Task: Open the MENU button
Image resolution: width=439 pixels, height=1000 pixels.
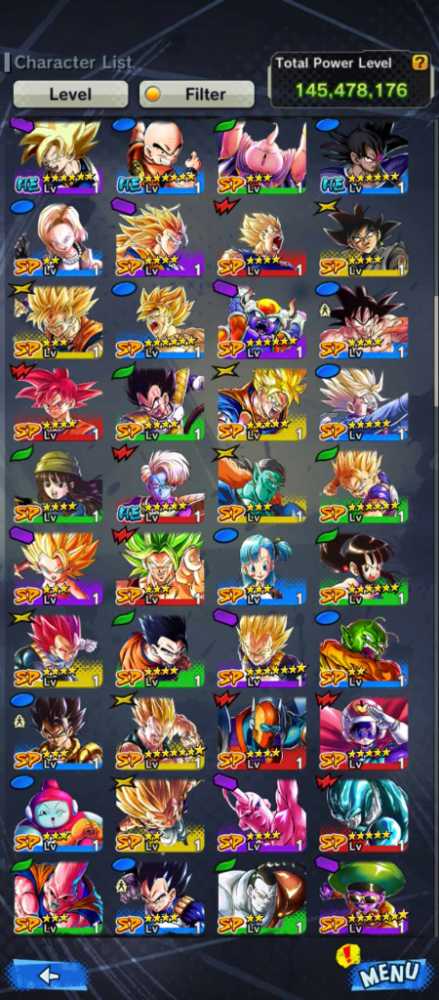Action: coord(389,973)
